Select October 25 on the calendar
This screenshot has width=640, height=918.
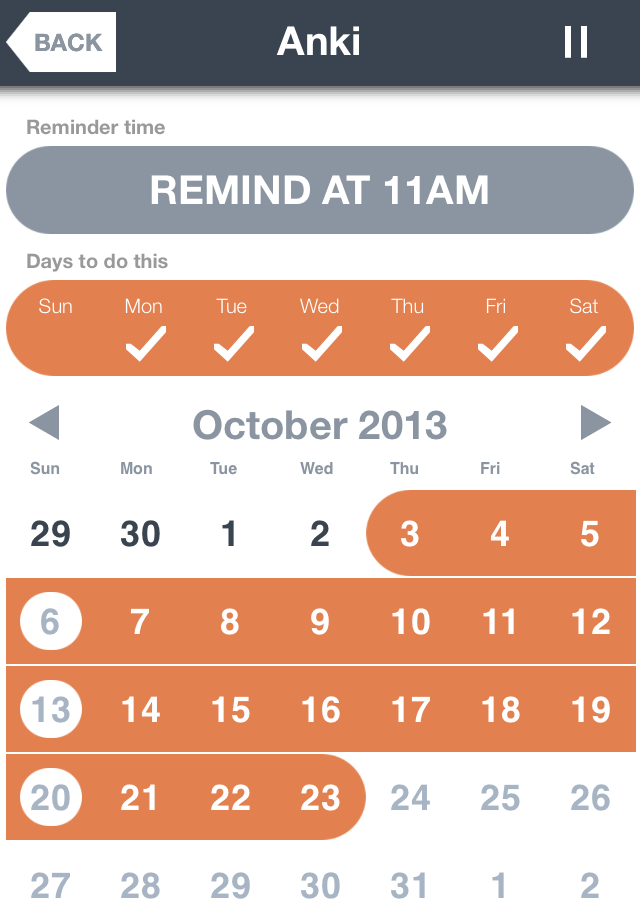tap(499, 798)
